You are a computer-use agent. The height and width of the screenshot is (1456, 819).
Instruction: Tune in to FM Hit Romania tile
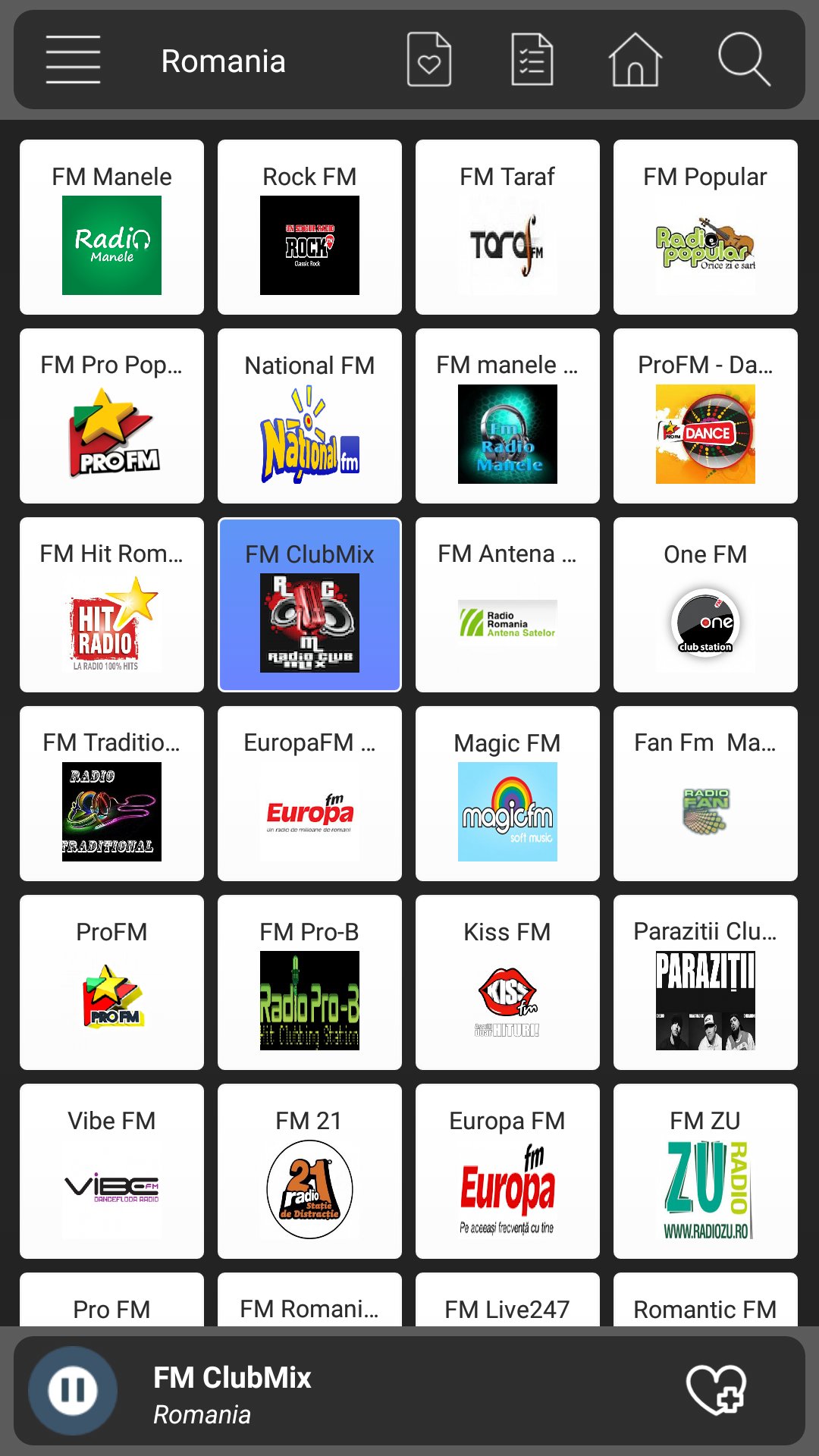[x=111, y=604]
